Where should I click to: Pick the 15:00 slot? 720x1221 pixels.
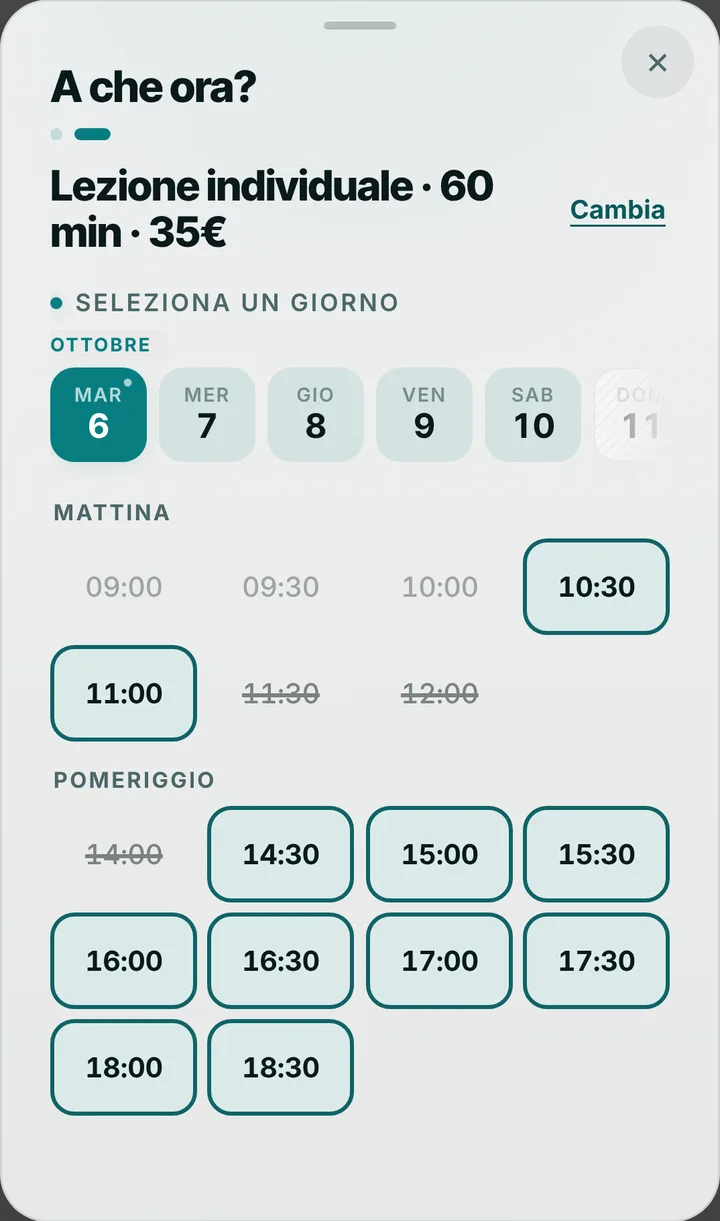pyautogui.click(x=439, y=854)
